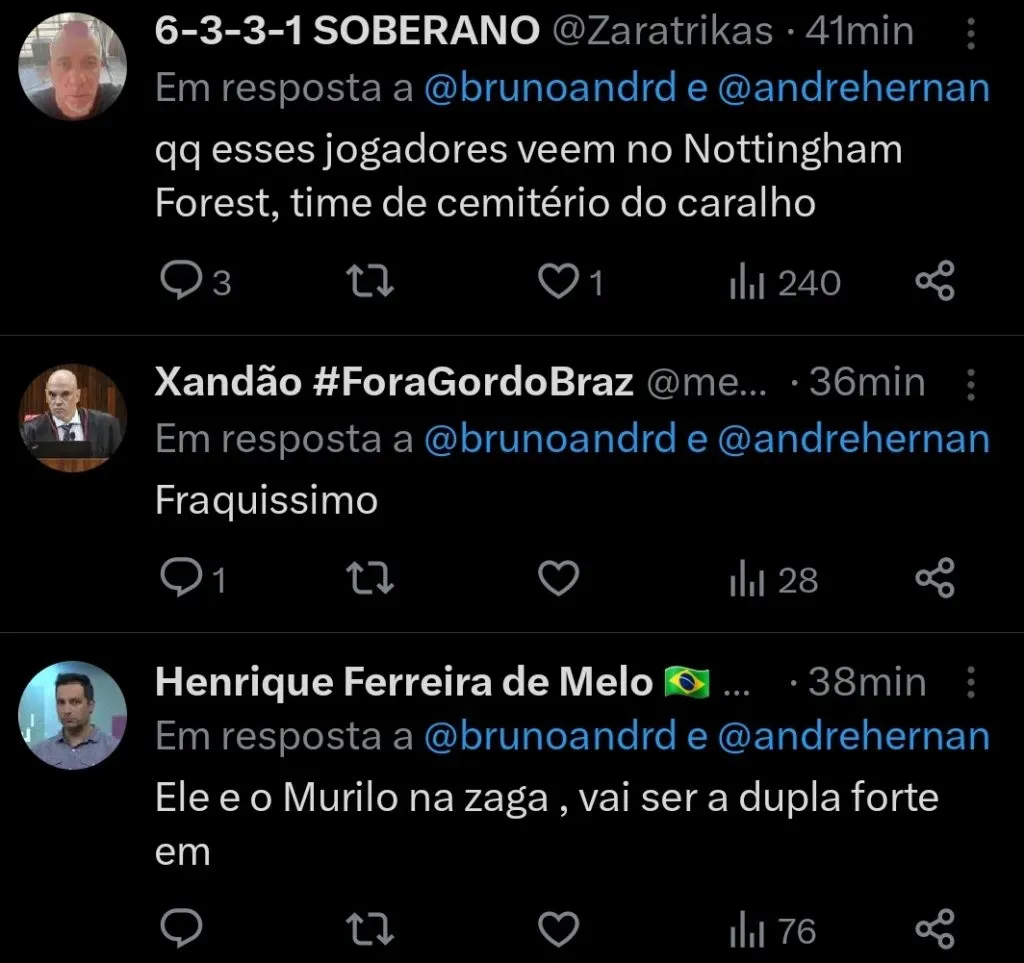Open @andrehernan mention in SOBERANO's reply
Viewport: 1024px width, 963px height.
click(x=854, y=88)
